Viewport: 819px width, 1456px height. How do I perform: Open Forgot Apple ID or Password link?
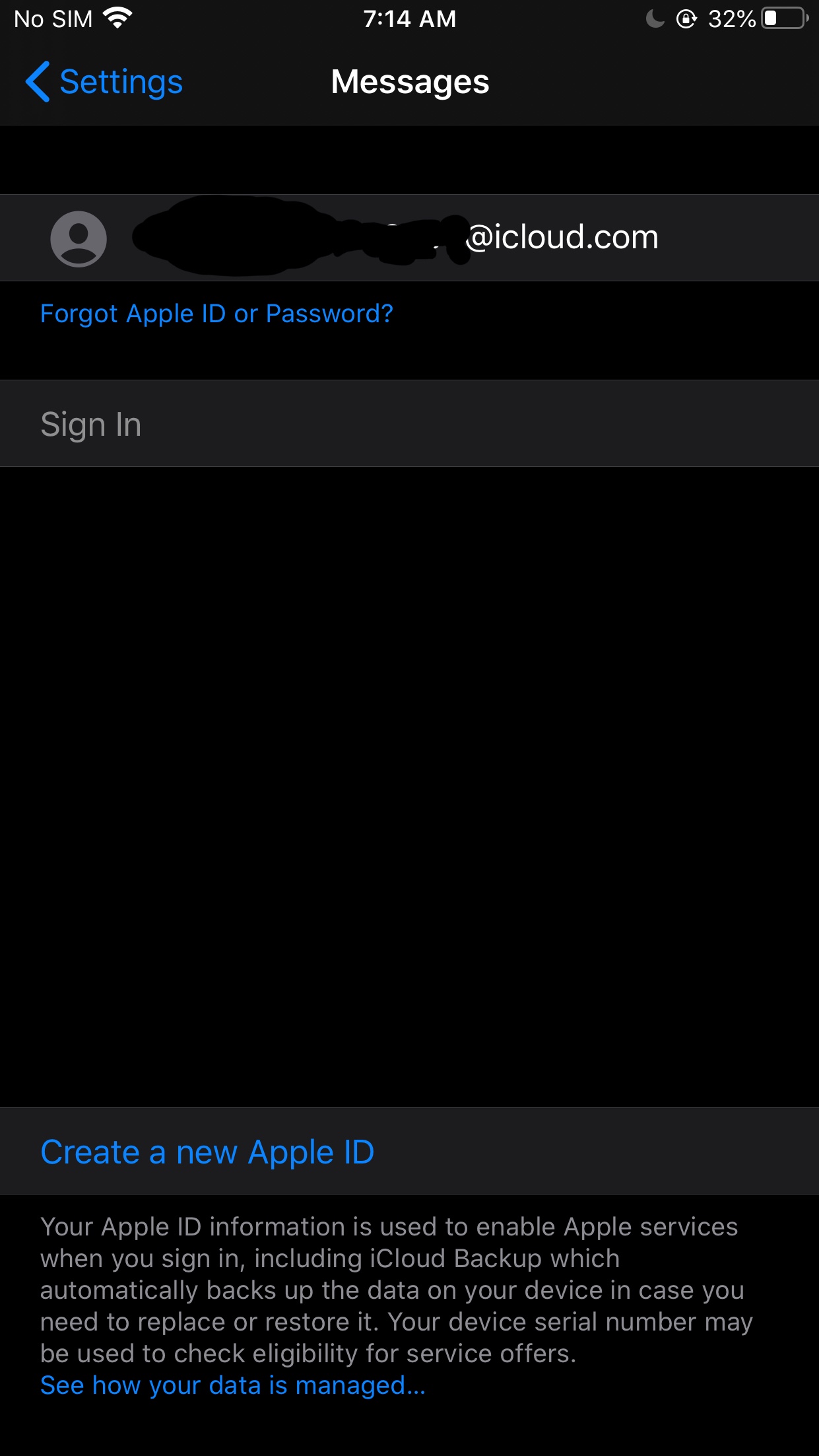pos(216,314)
